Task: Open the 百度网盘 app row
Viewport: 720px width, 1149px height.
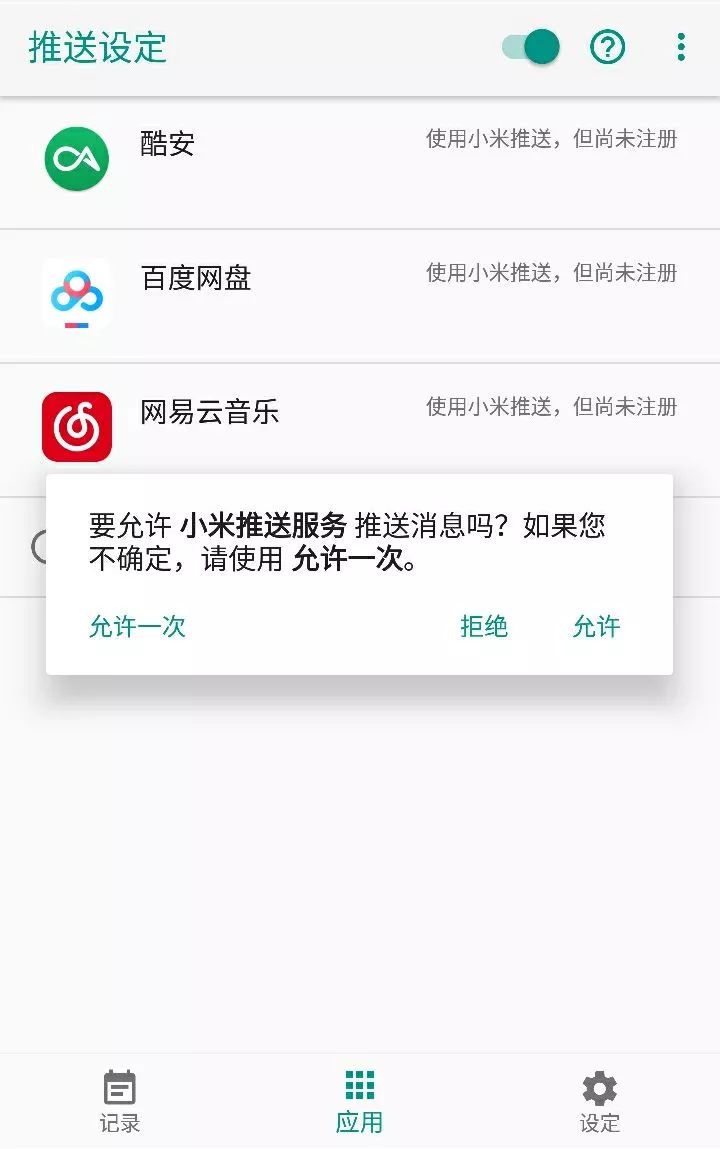Action: (x=360, y=296)
